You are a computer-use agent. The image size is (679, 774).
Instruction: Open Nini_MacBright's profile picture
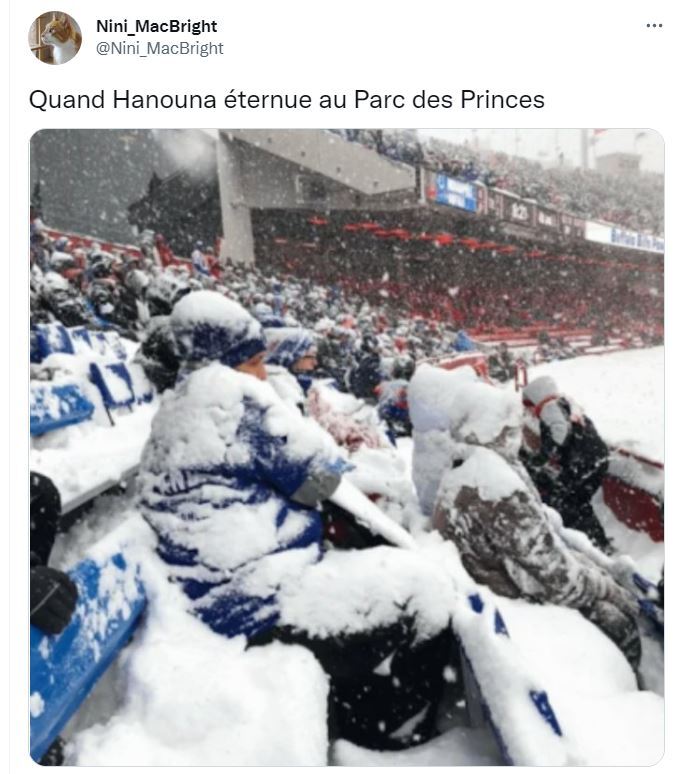tap(55, 38)
